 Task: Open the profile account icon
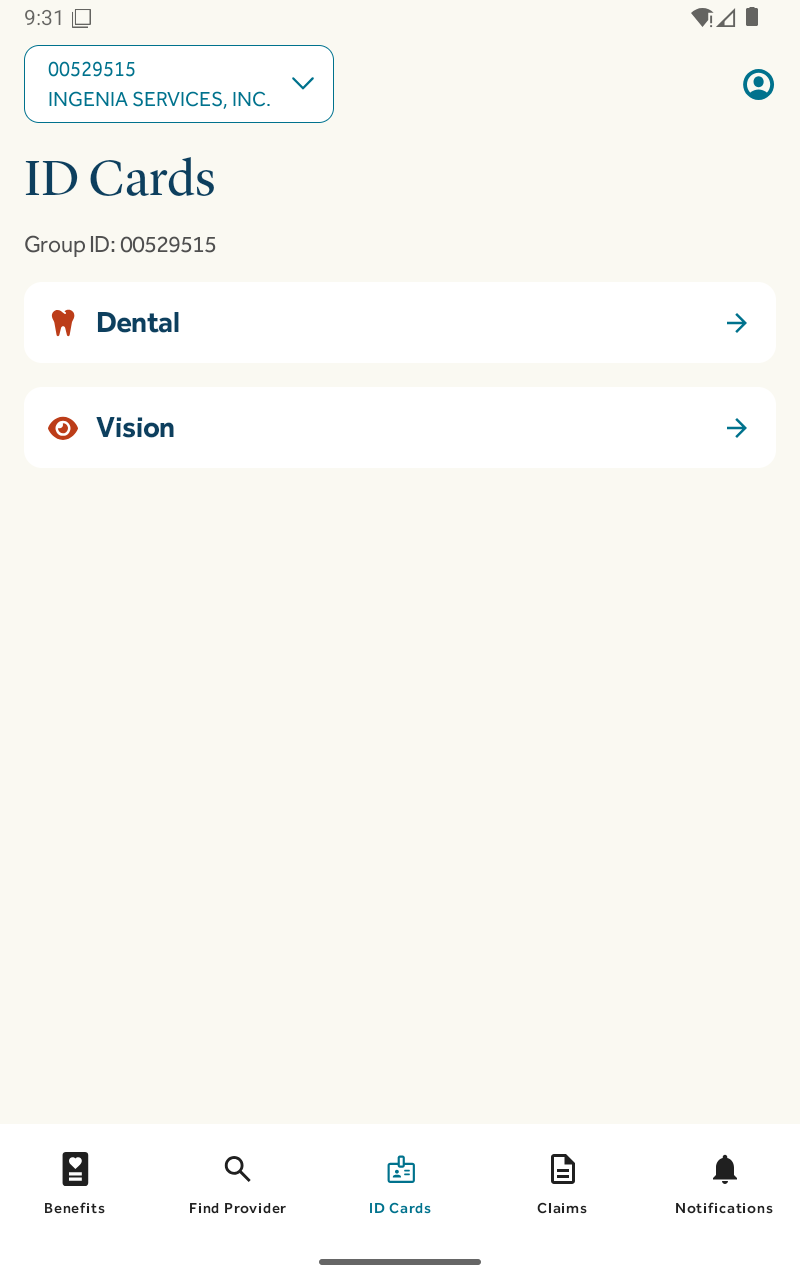coord(758,85)
